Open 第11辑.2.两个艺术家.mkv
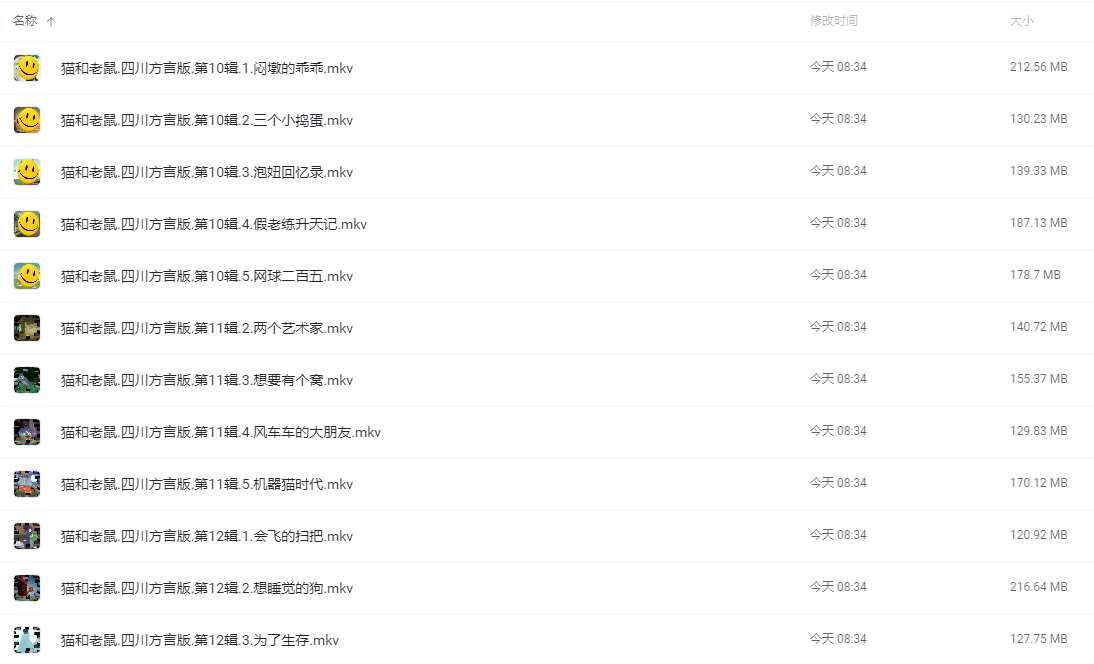Image resolution: width=1094 pixels, height=664 pixels. pos(206,328)
